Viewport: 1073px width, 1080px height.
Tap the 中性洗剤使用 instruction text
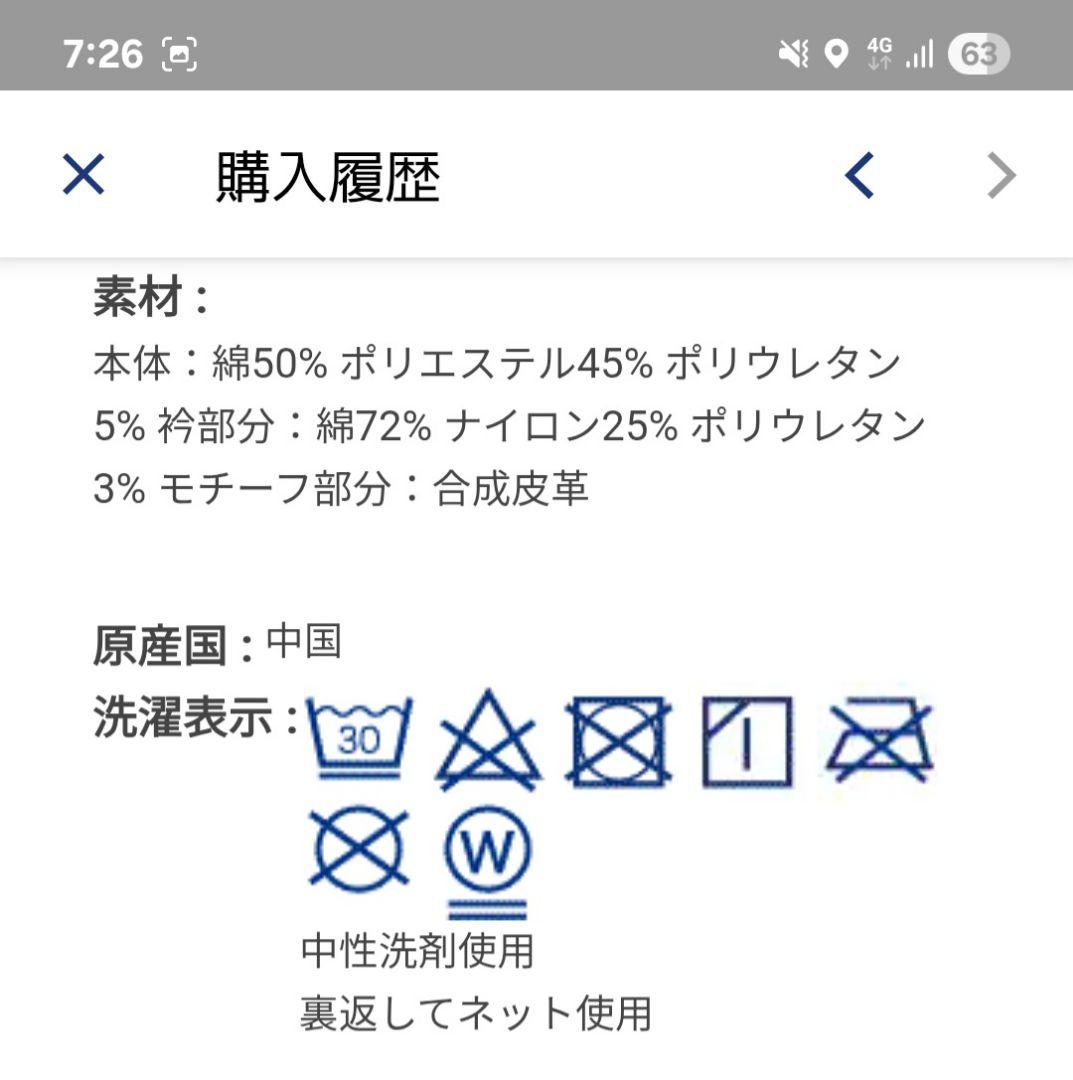pos(416,954)
